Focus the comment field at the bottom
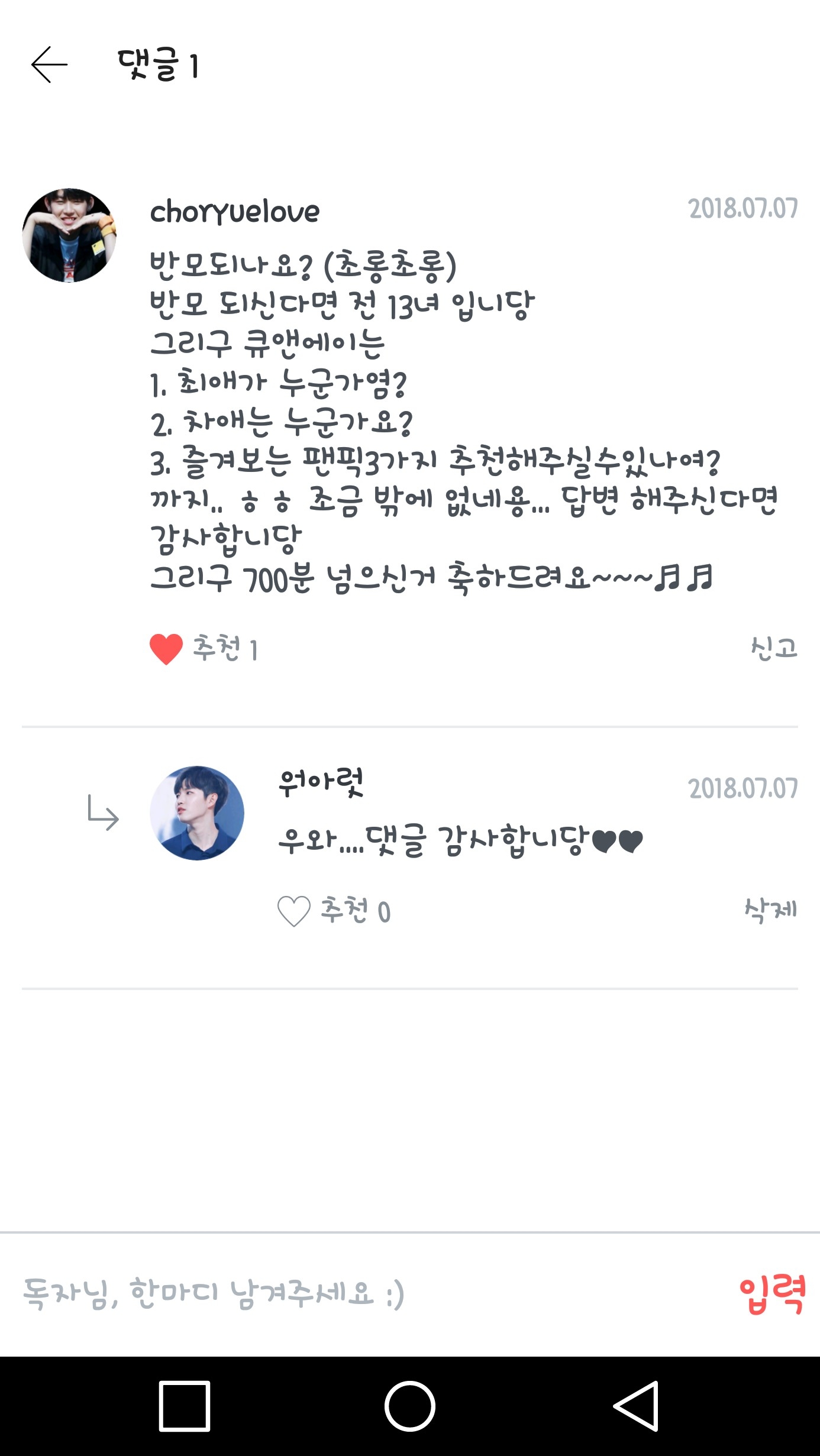 (x=355, y=1293)
